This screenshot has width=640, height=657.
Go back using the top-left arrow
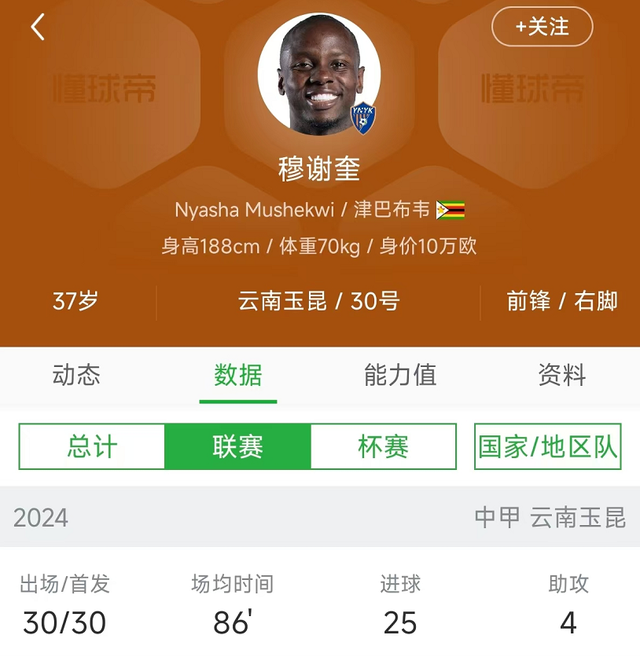click(38, 28)
